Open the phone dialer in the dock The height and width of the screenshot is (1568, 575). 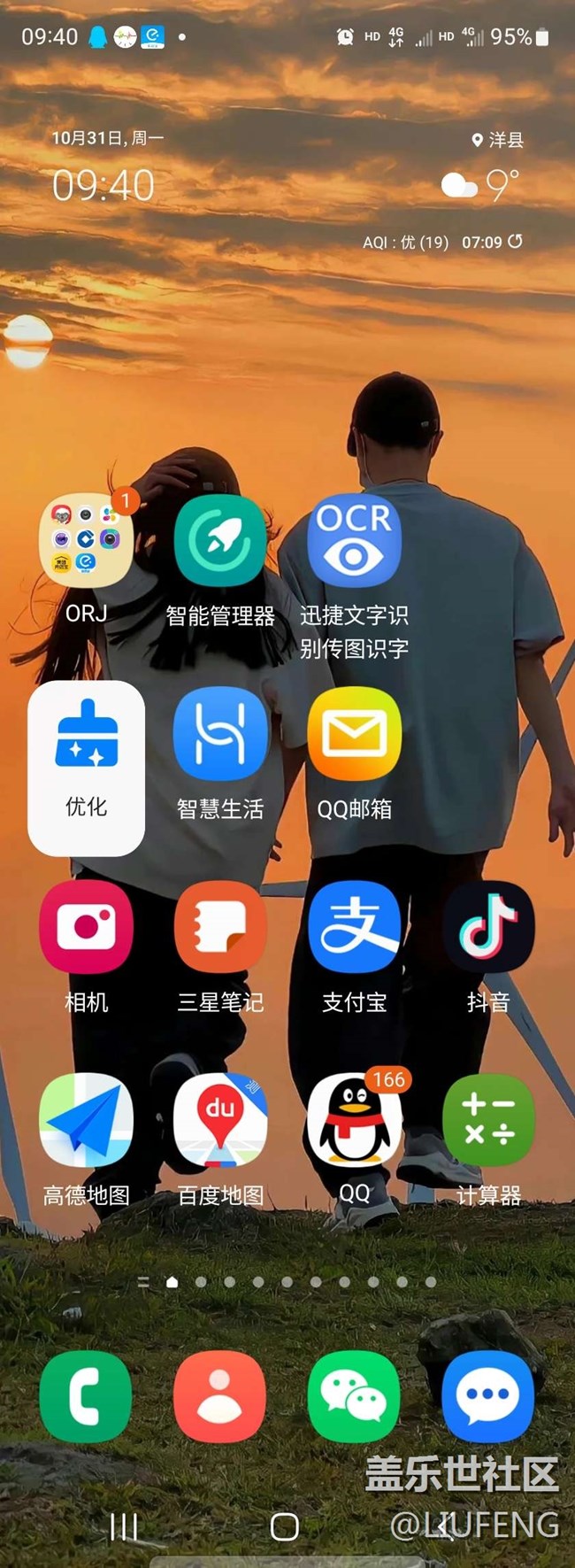86,1396
